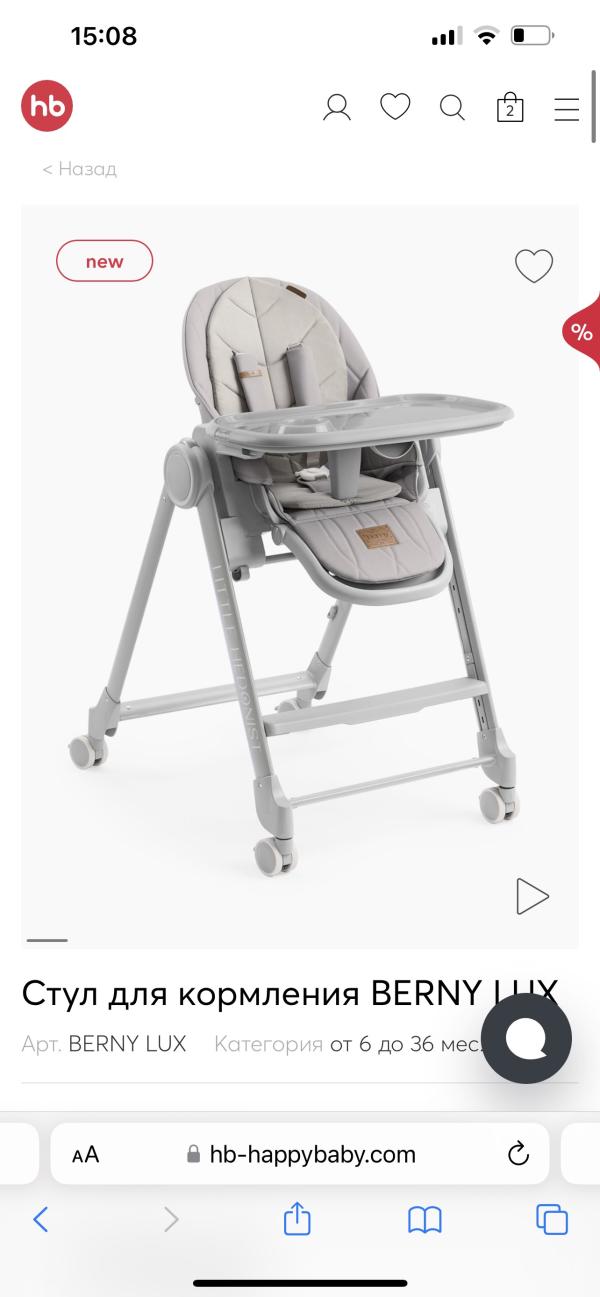Show all open Safari tabs
Viewport: 600px width, 1297px height.
[x=552, y=1219]
